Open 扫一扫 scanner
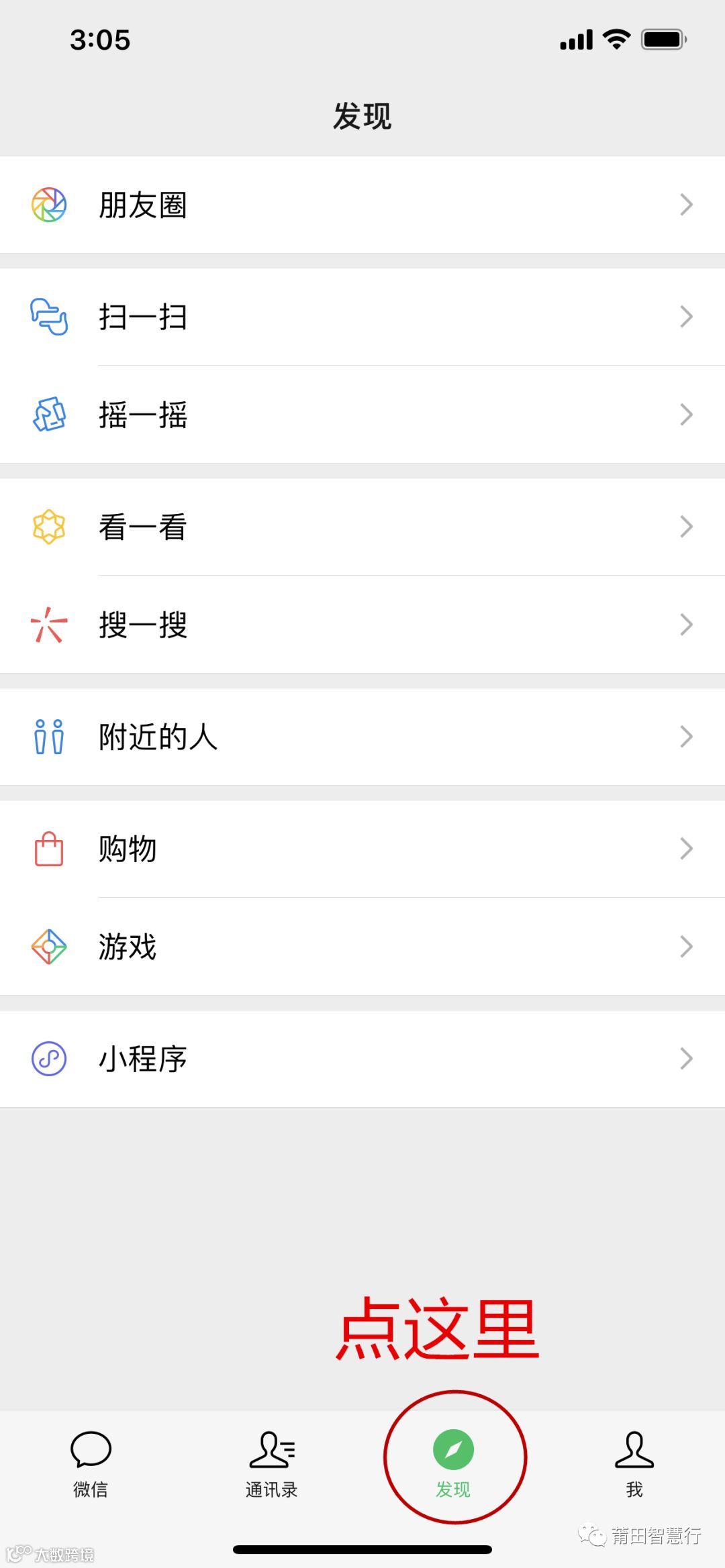 click(362, 317)
